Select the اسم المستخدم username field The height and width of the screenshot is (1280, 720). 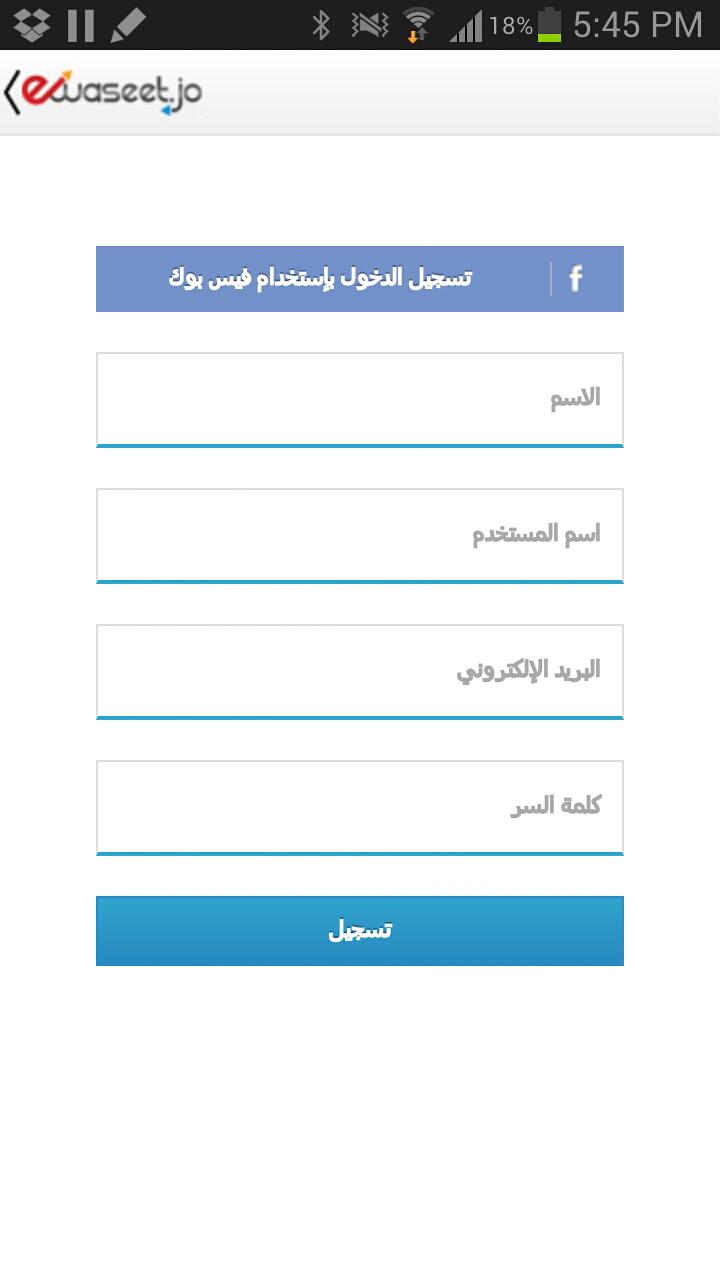360,534
